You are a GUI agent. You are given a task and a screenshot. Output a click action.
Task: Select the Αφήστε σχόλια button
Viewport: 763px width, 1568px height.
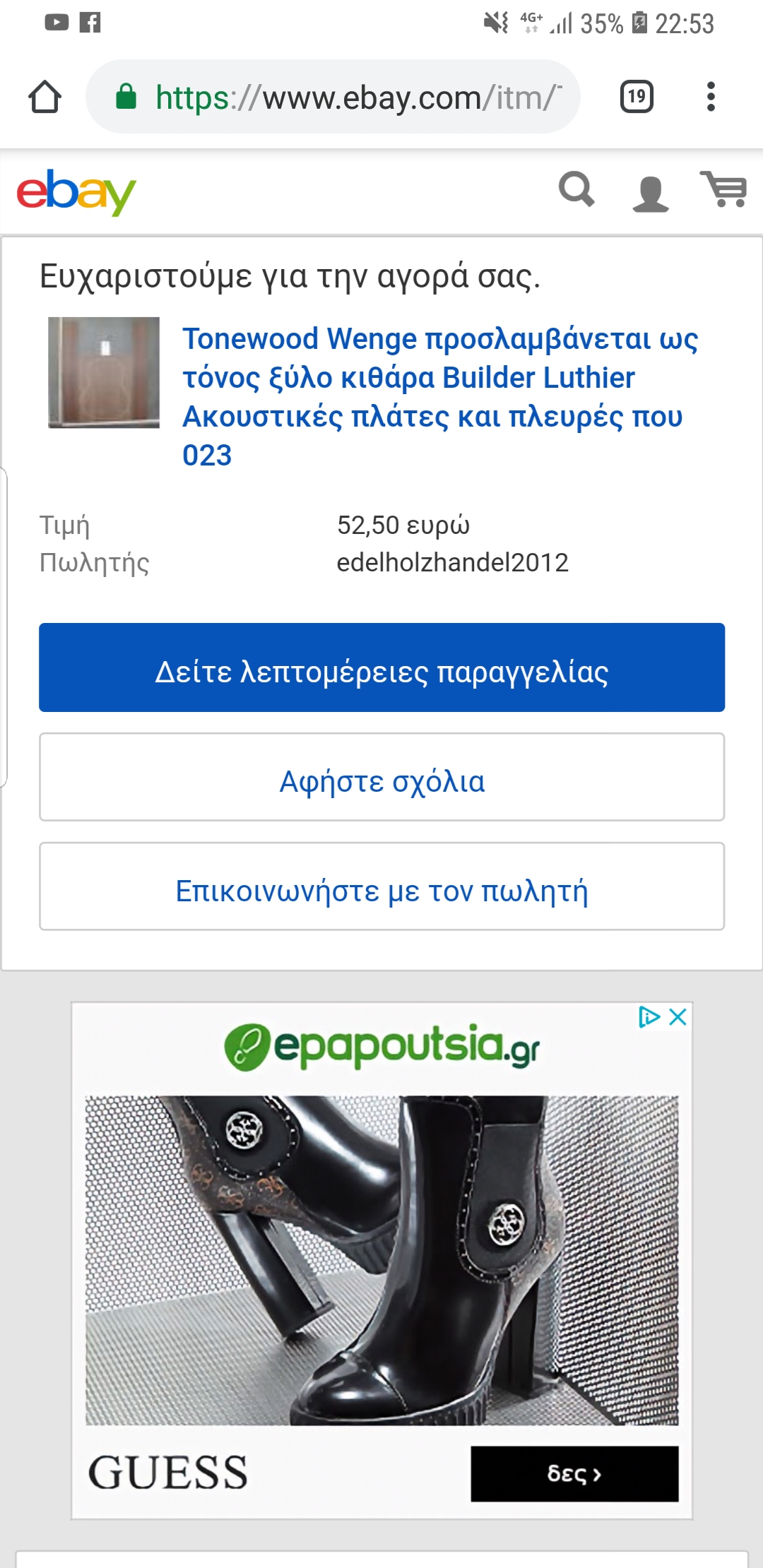(381, 777)
